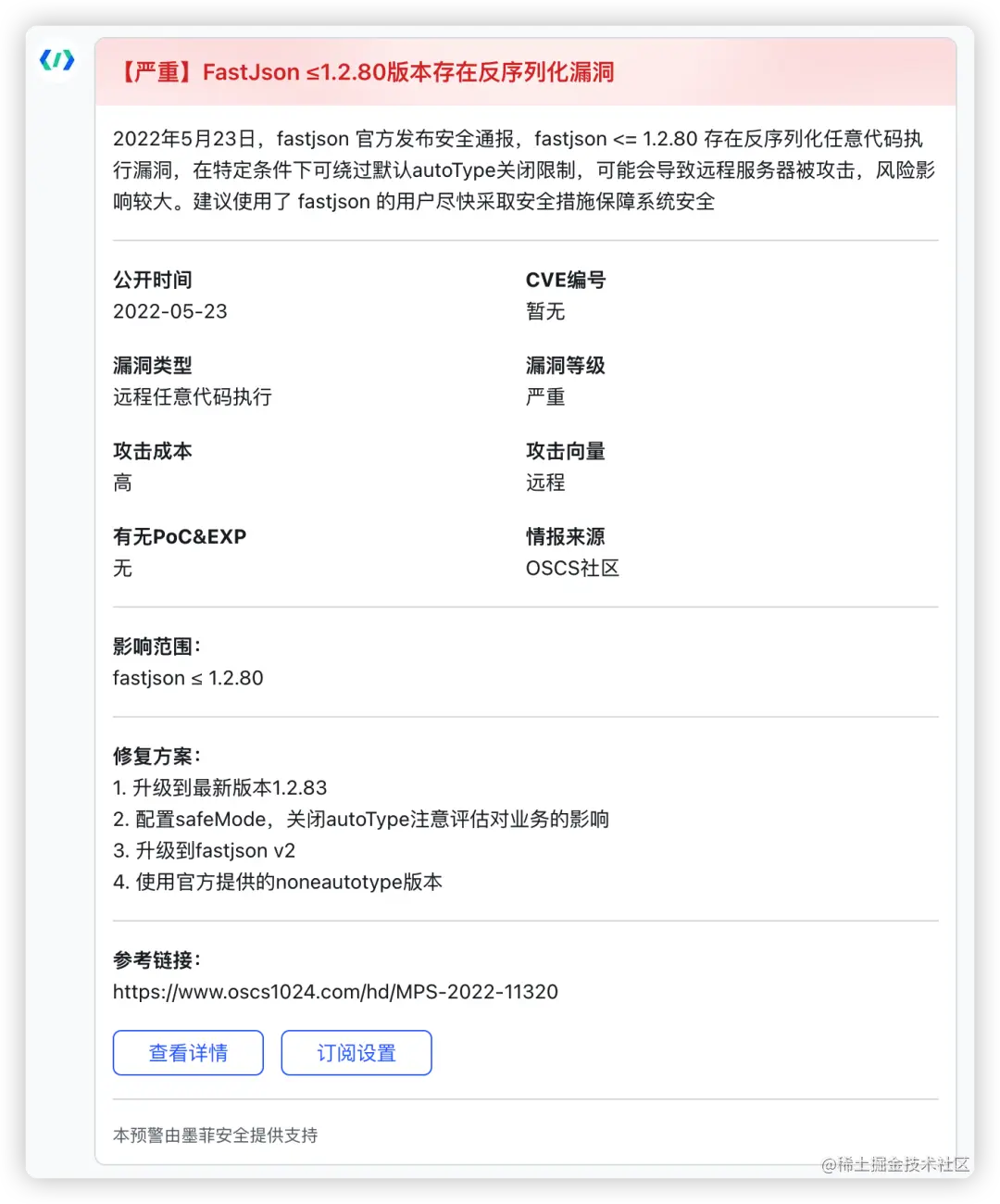Open the bot sender's avatar
Image resolution: width=1000 pixels, height=1204 pixels.
click(57, 61)
